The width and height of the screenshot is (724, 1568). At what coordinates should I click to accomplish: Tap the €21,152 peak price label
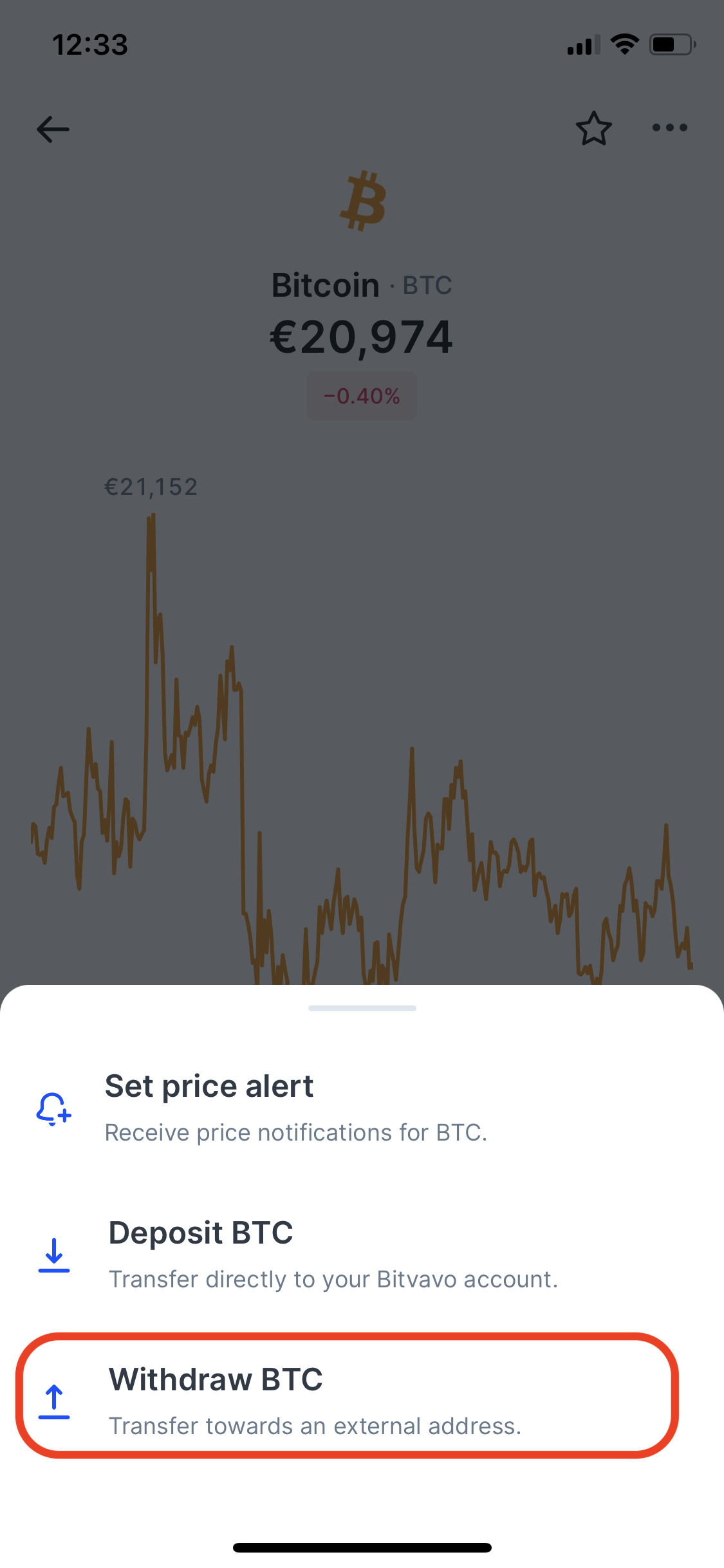152,487
